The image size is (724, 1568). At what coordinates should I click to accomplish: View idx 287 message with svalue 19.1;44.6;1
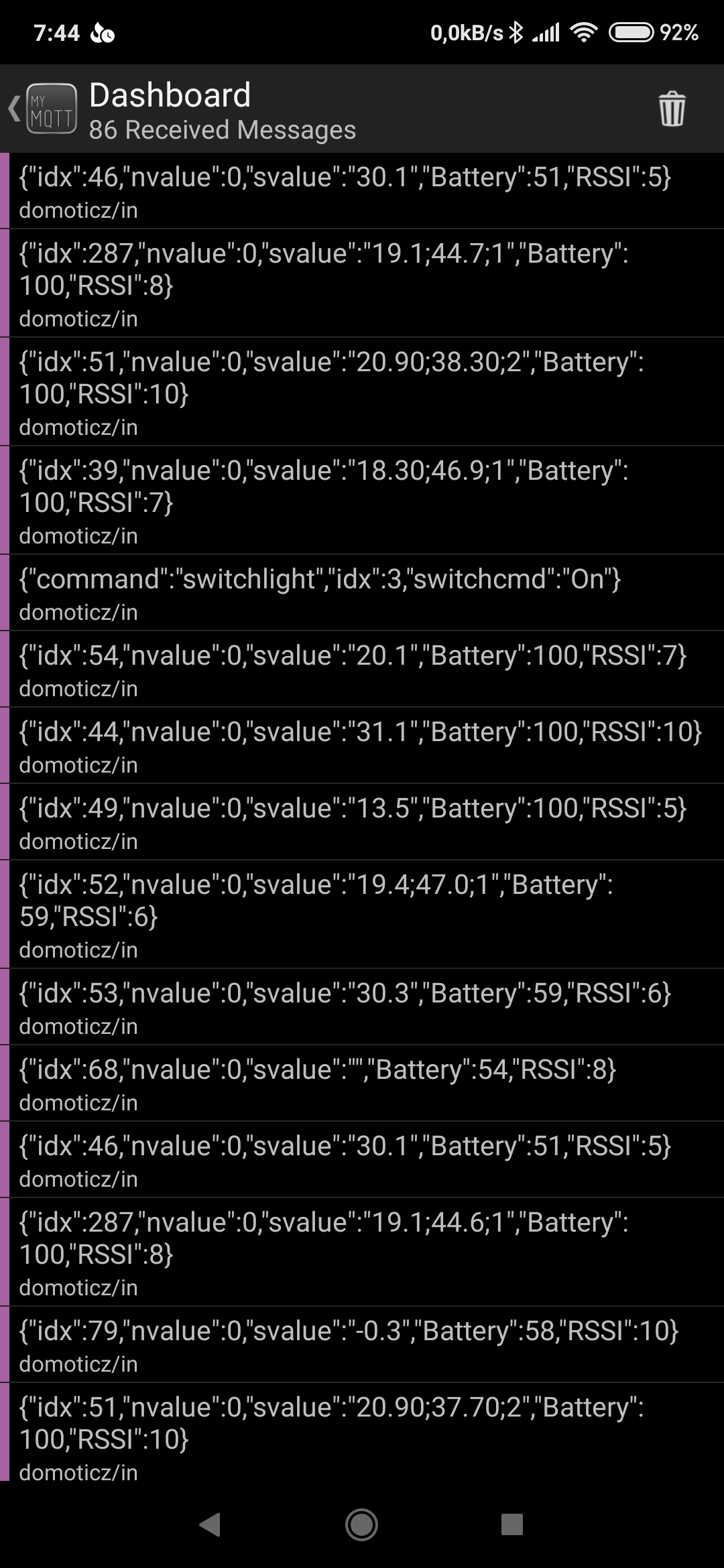[362, 1252]
